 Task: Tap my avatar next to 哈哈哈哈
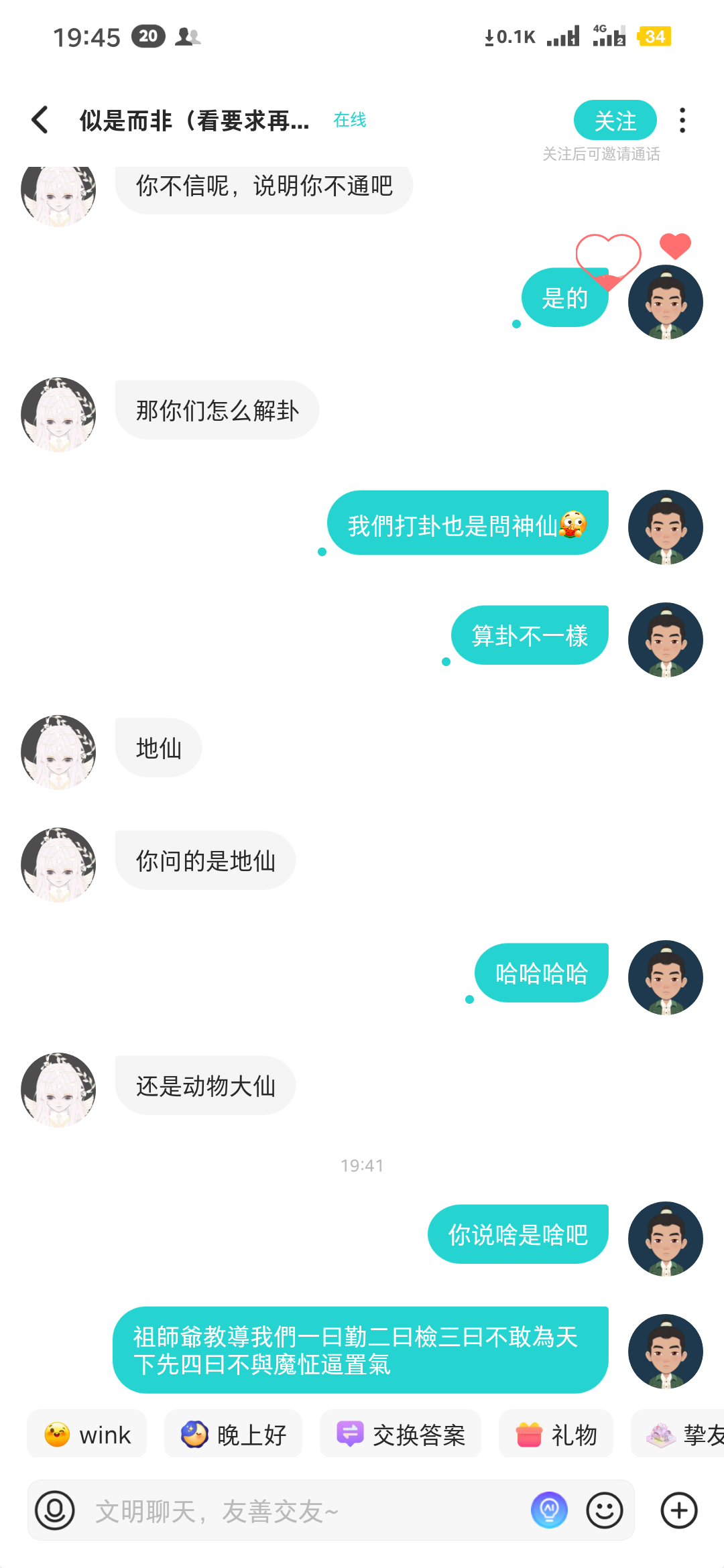666,978
